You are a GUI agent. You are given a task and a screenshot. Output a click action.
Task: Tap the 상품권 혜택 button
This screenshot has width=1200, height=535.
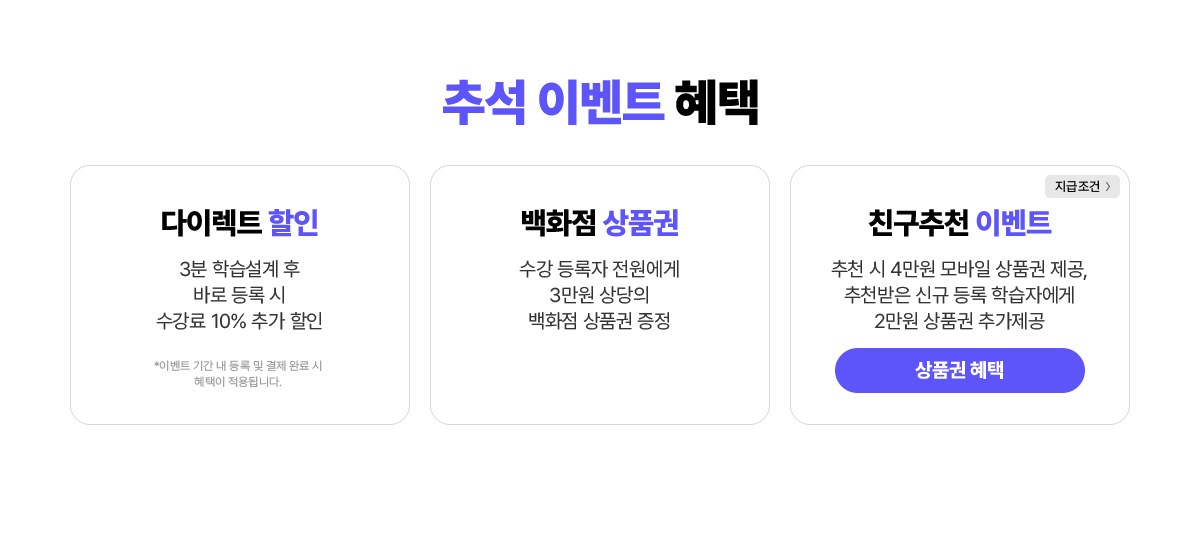click(x=959, y=370)
